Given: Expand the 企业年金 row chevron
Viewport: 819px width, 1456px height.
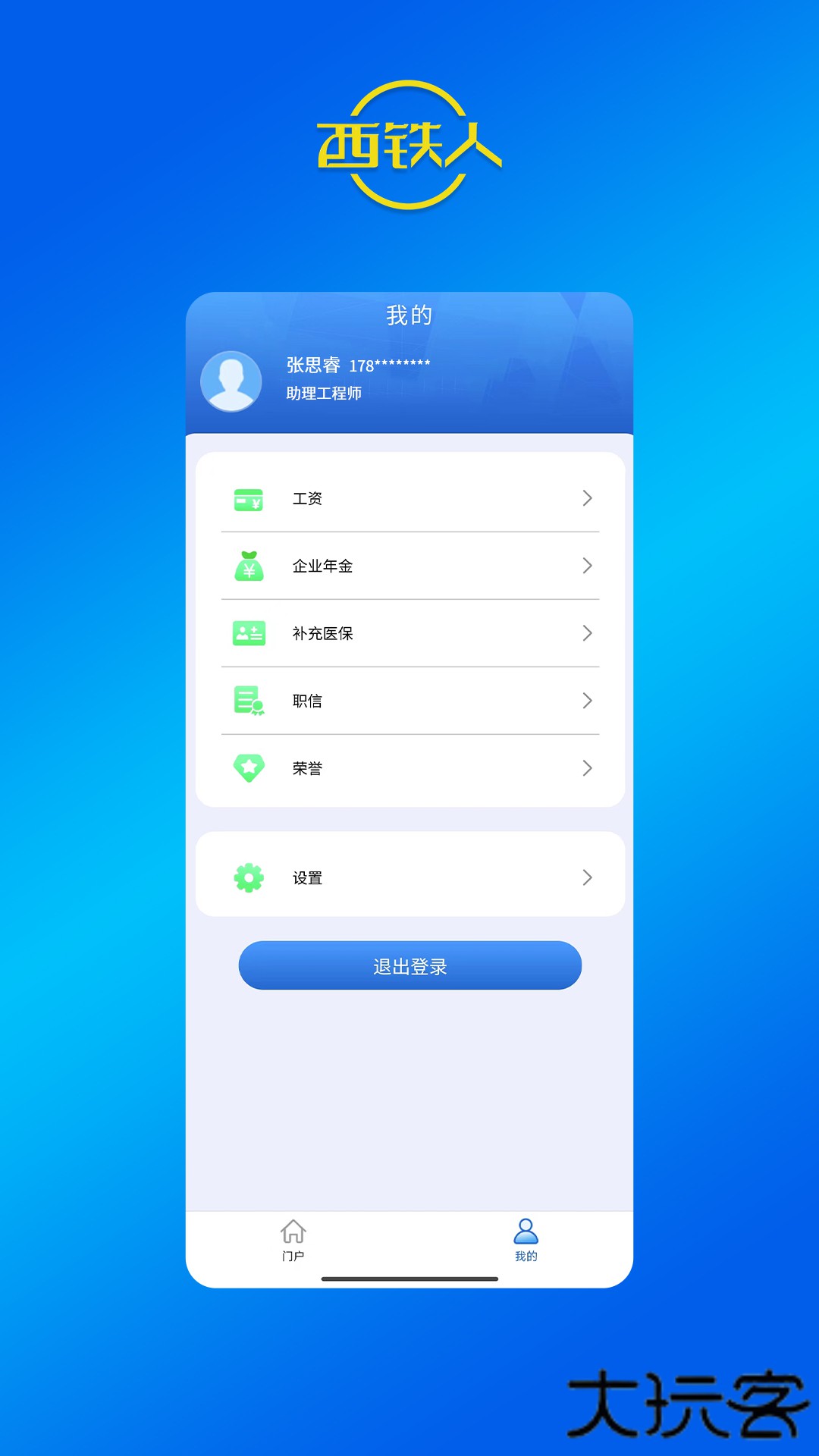Looking at the screenshot, I should (588, 566).
